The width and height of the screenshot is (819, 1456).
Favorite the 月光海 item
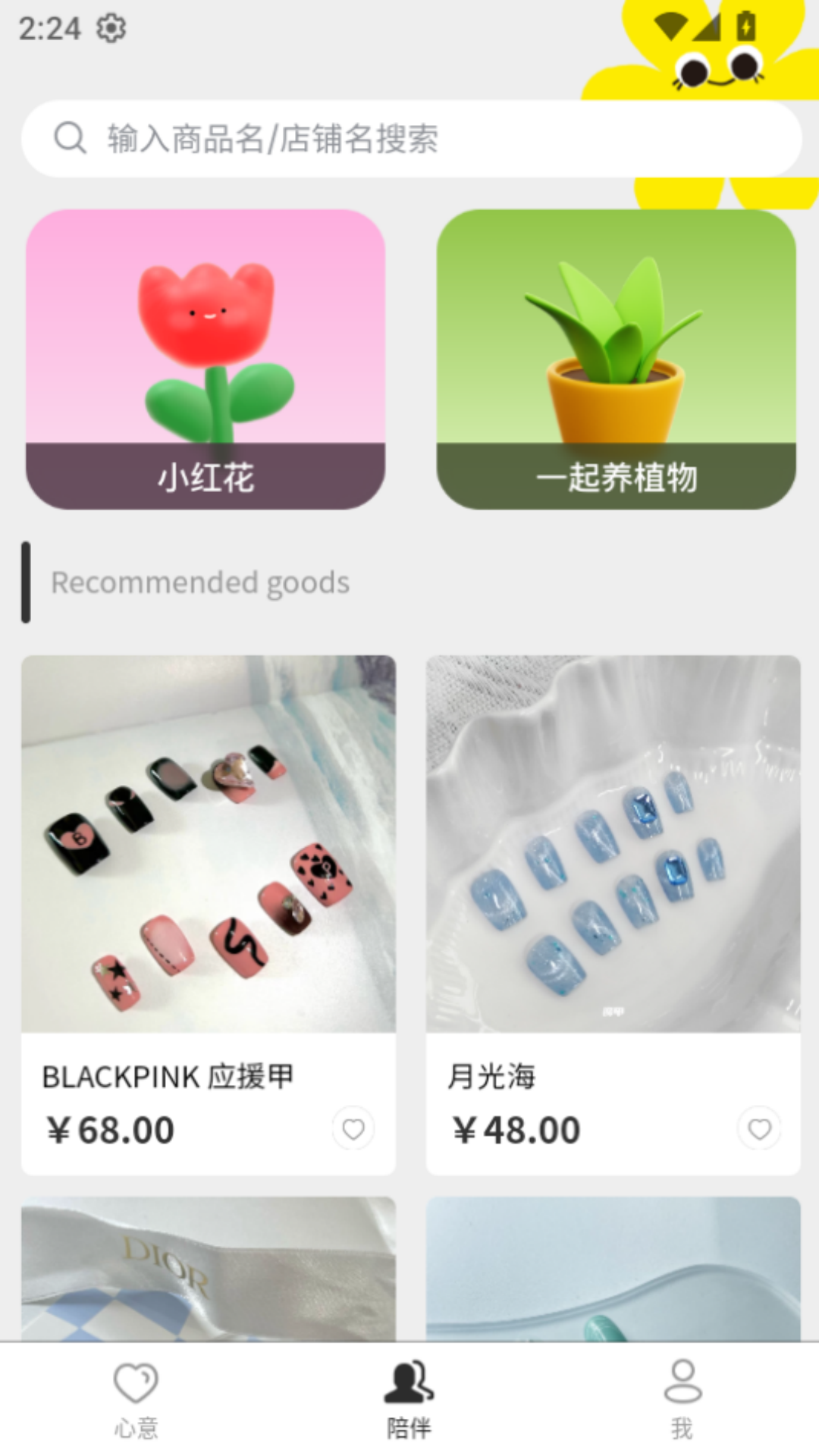coord(759,1129)
